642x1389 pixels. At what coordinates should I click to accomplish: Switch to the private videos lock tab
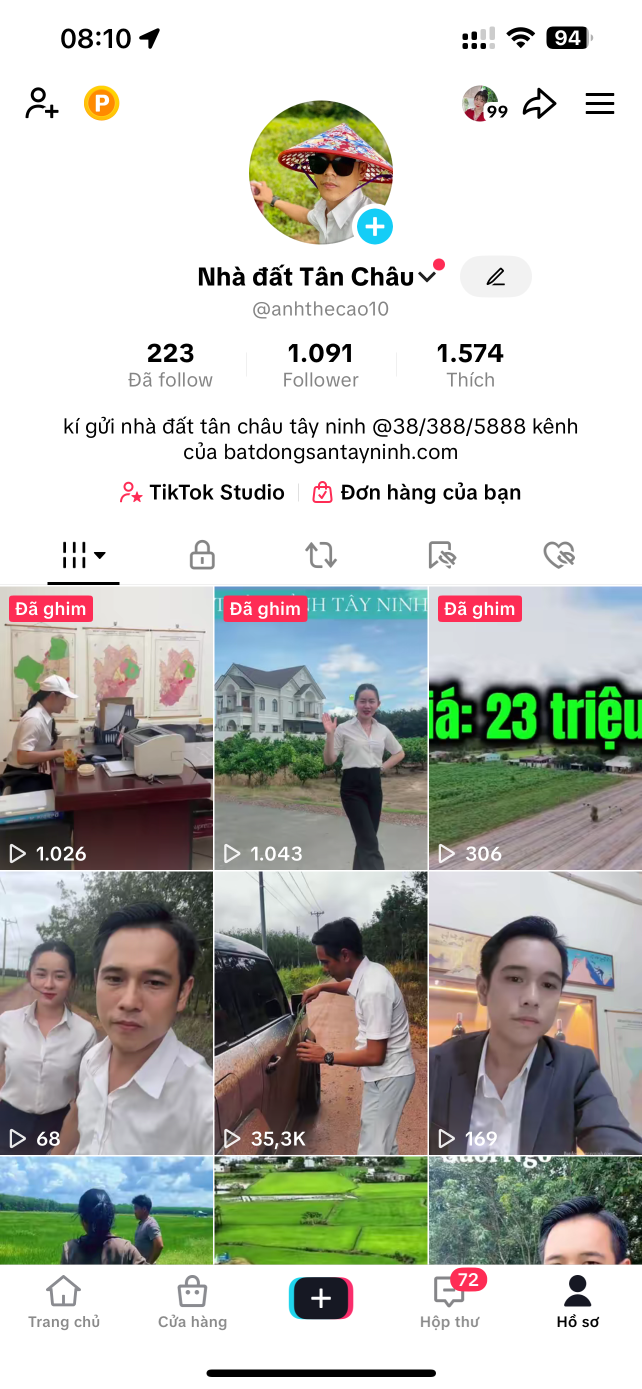coord(202,554)
